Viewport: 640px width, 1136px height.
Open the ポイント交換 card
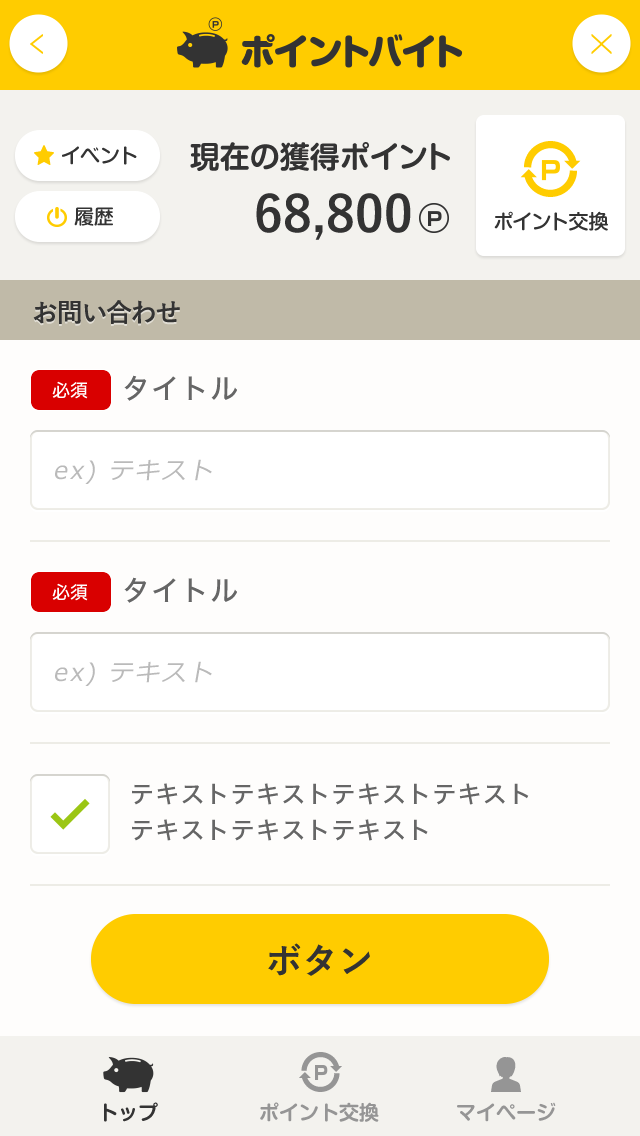[x=550, y=185]
